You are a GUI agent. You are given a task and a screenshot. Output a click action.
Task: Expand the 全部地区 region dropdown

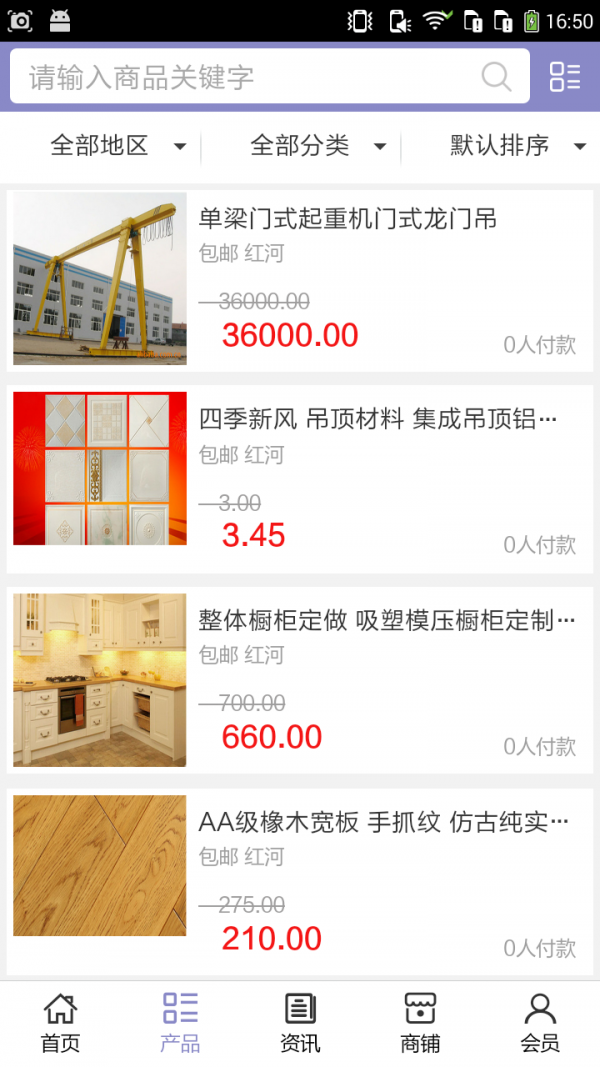[x=118, y=146]
